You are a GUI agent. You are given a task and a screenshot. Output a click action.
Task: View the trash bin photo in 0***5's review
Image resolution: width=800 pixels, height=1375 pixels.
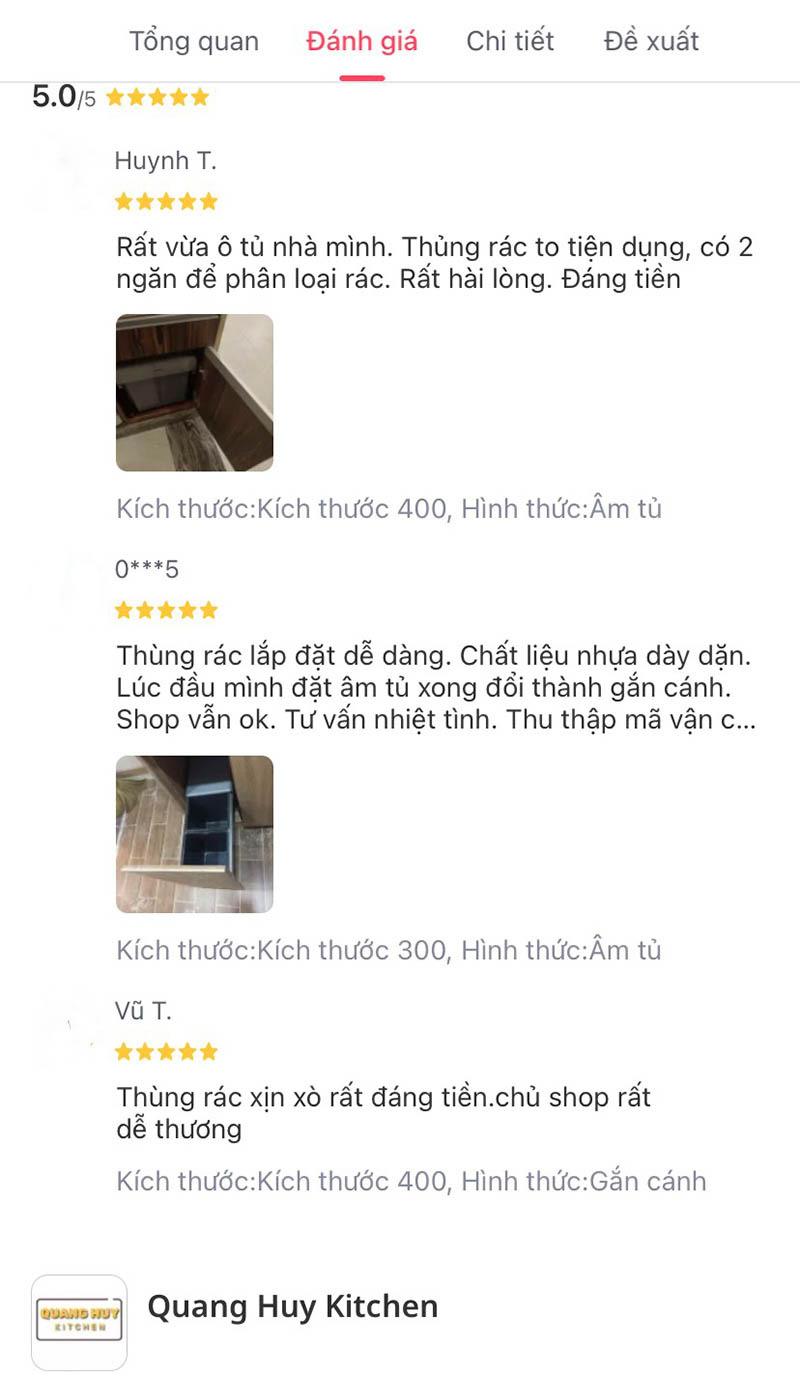click(x=194, y=834)
